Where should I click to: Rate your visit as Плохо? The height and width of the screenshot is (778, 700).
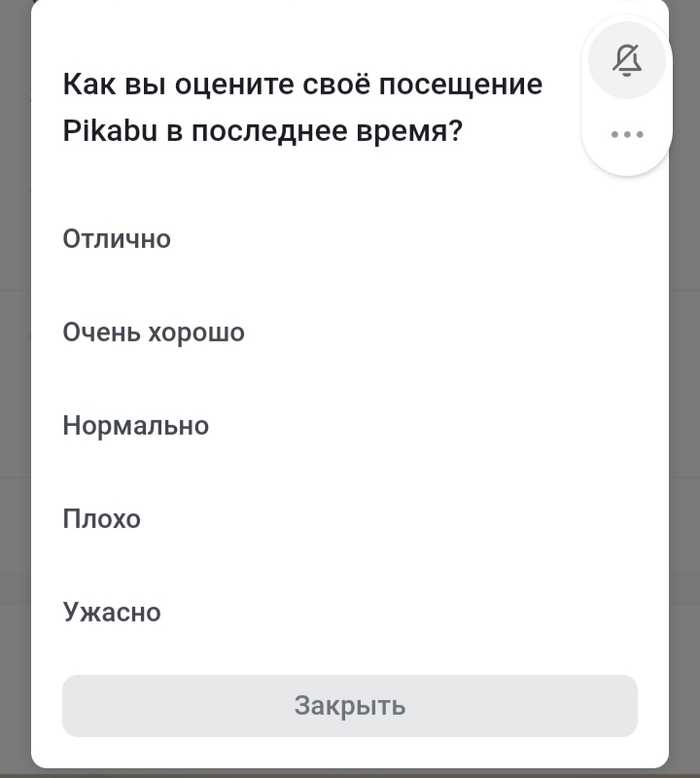[102, 519]
